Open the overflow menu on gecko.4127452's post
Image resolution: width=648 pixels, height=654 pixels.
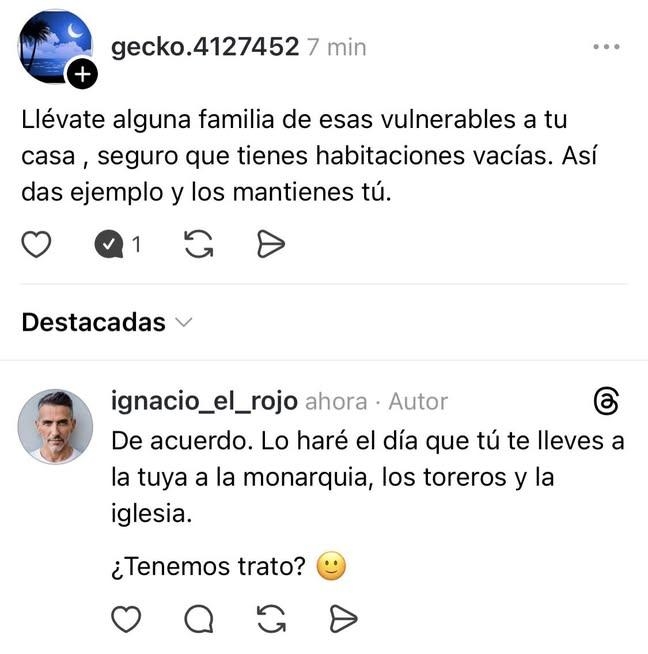[x=607, y=46]
